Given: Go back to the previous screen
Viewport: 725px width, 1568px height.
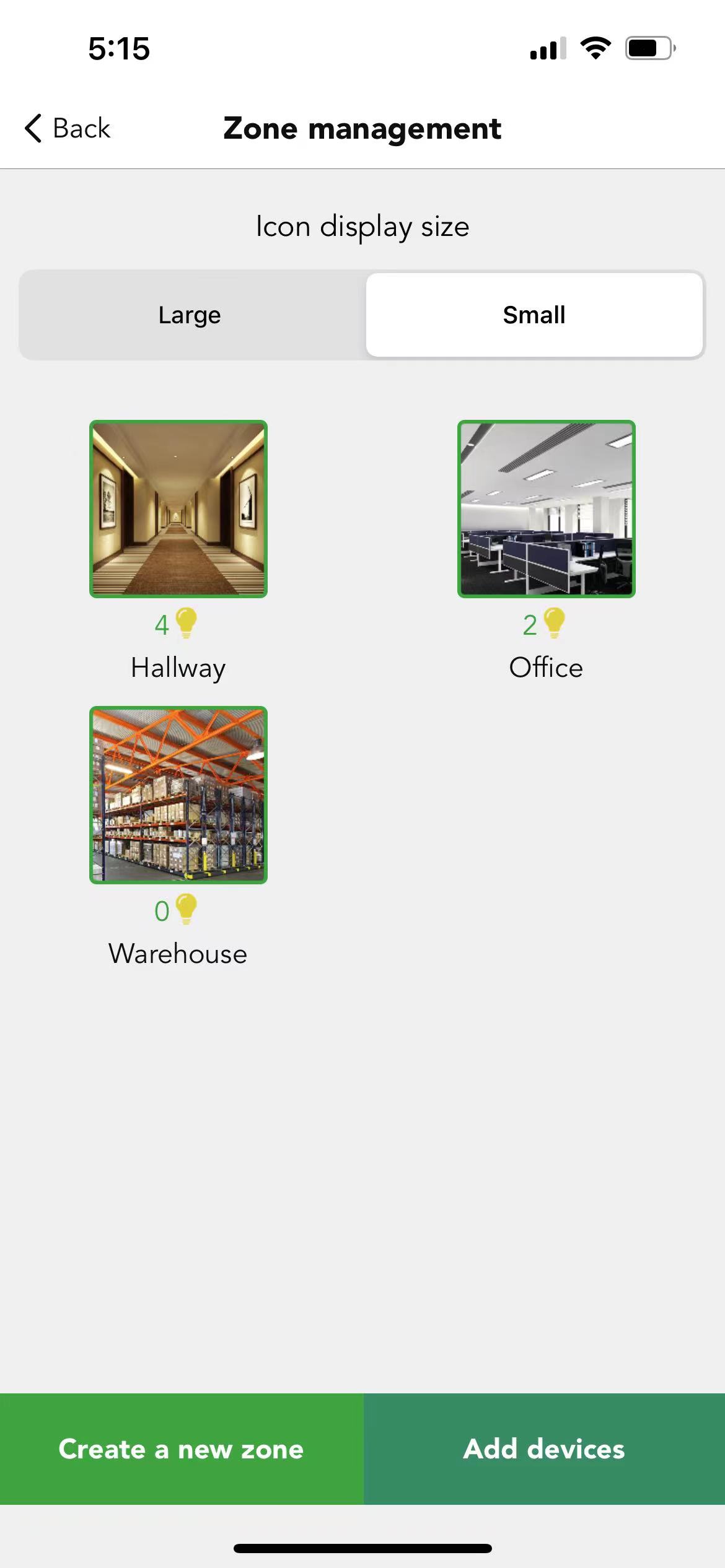Looking at the screenshot, I should pyautogui.click(x=68, y=128).
